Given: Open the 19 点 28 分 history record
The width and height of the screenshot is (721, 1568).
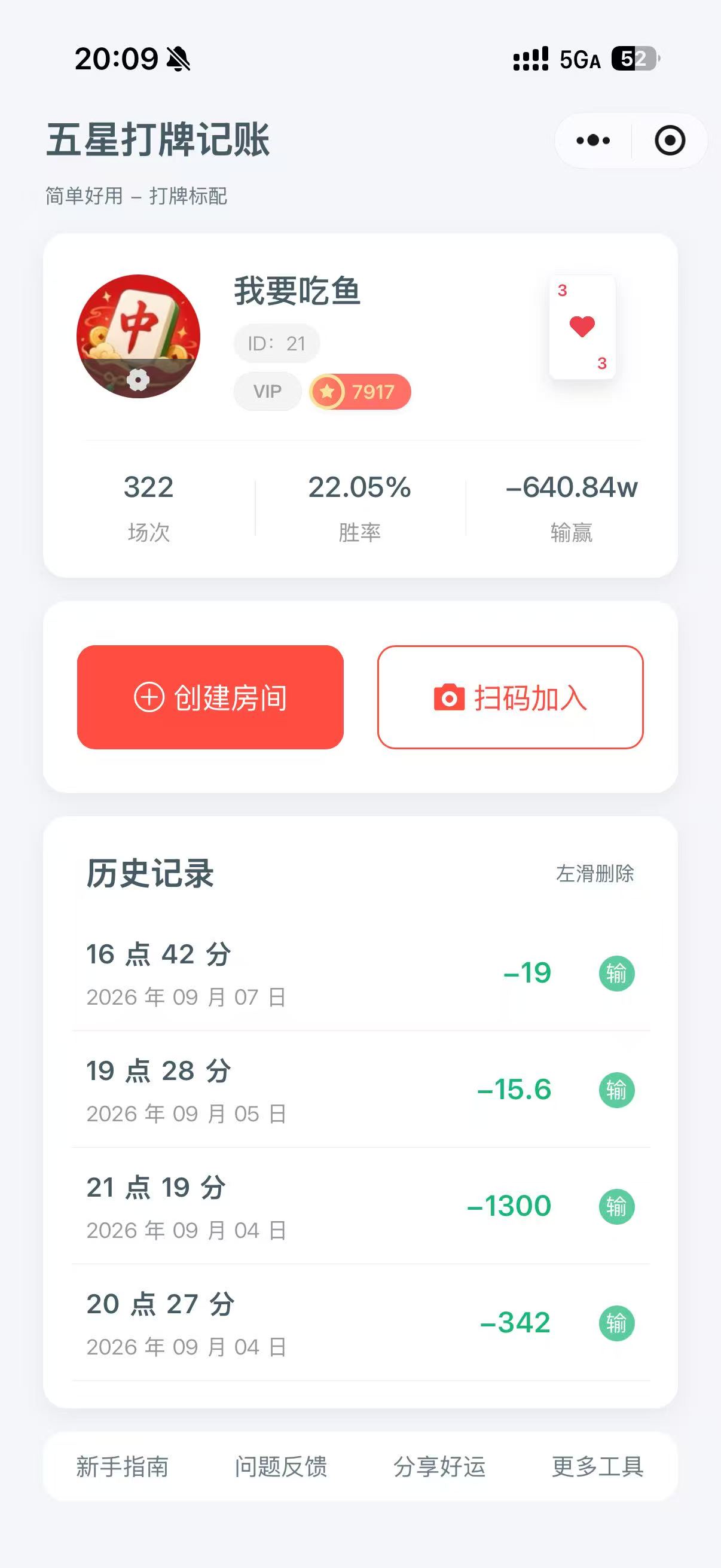Looking at the screenshot, I should click(361, 1090).
